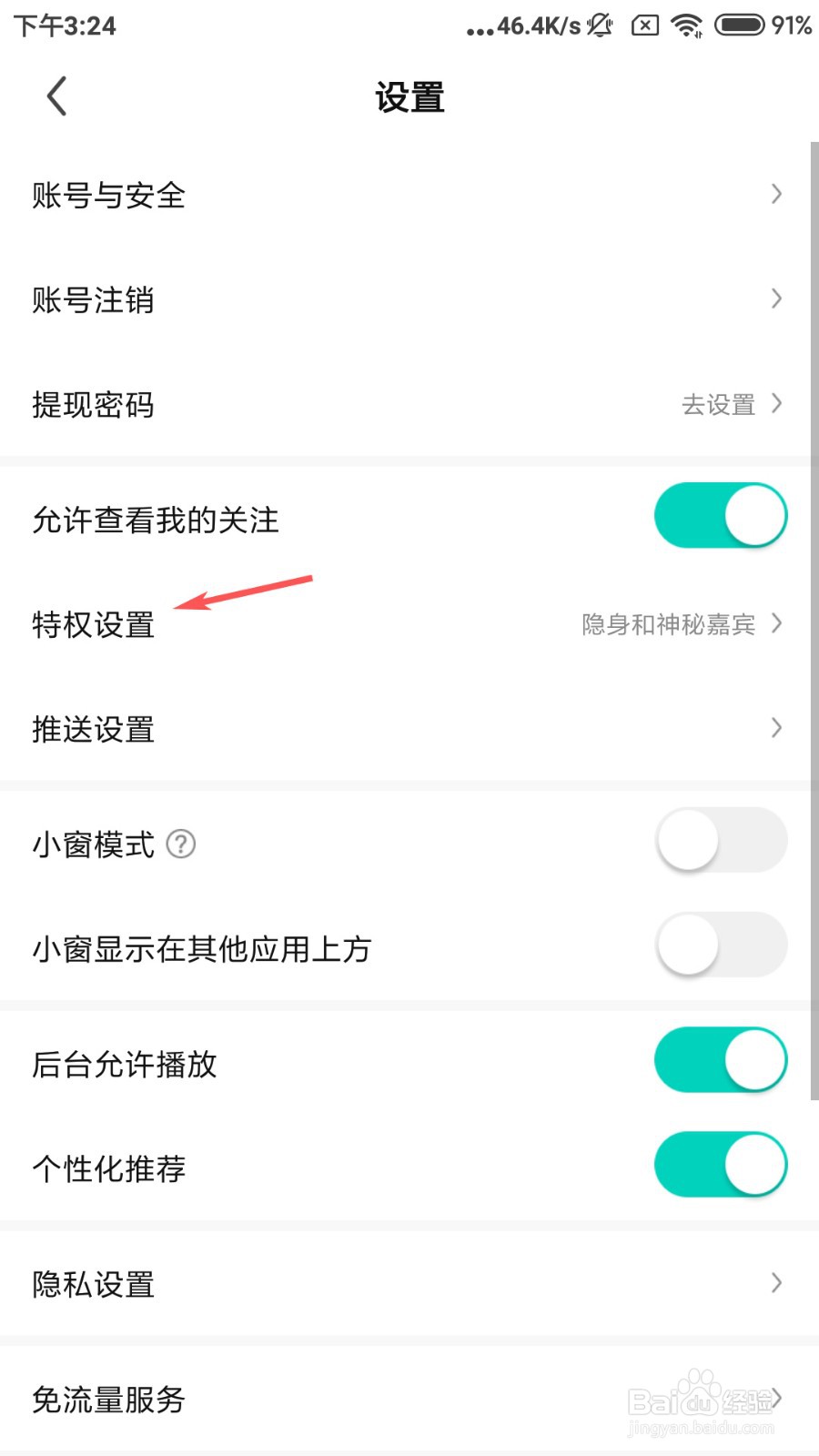Enable 小窗显示在其他应用上方
The width and height of the screenshot is (819, 1456).
point(720,945)
